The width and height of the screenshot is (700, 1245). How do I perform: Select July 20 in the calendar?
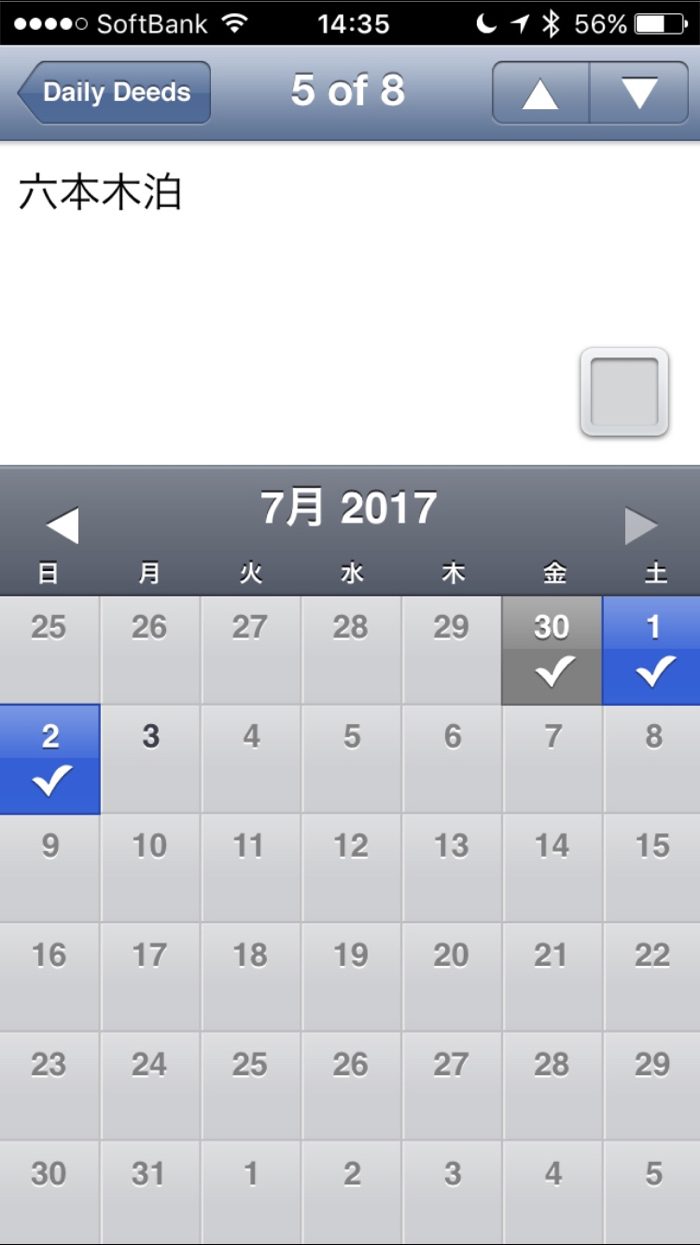pyautogui.click(x=451, y=976)
